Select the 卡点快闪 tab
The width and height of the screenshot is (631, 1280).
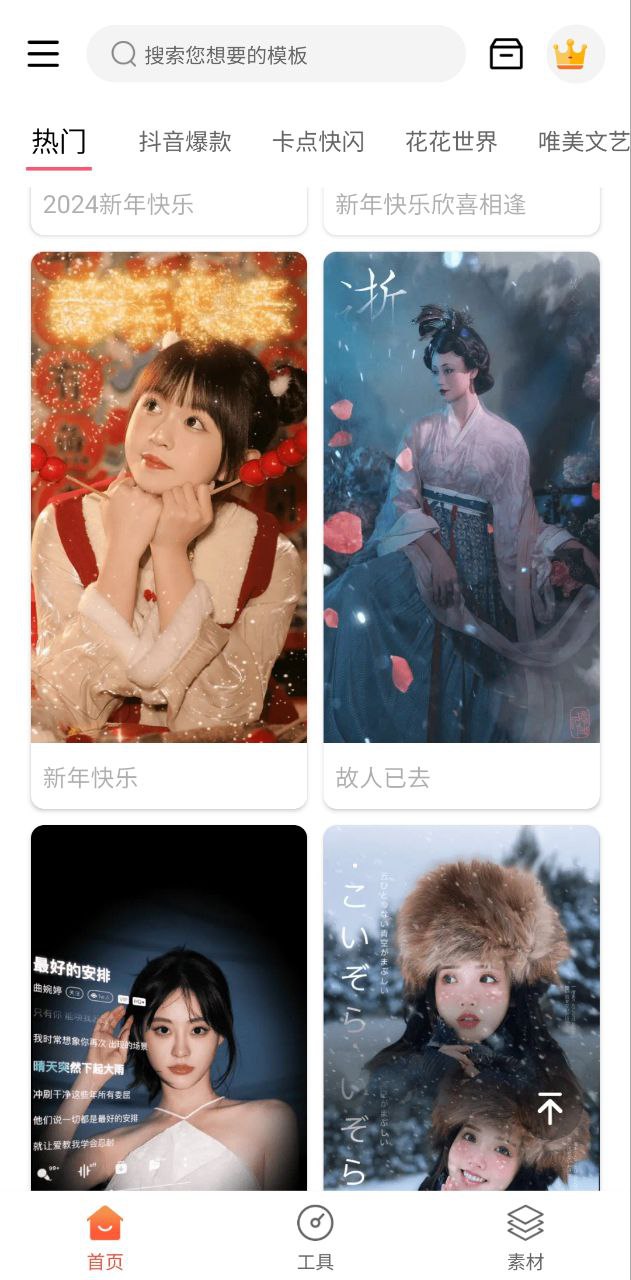[318, 142]
